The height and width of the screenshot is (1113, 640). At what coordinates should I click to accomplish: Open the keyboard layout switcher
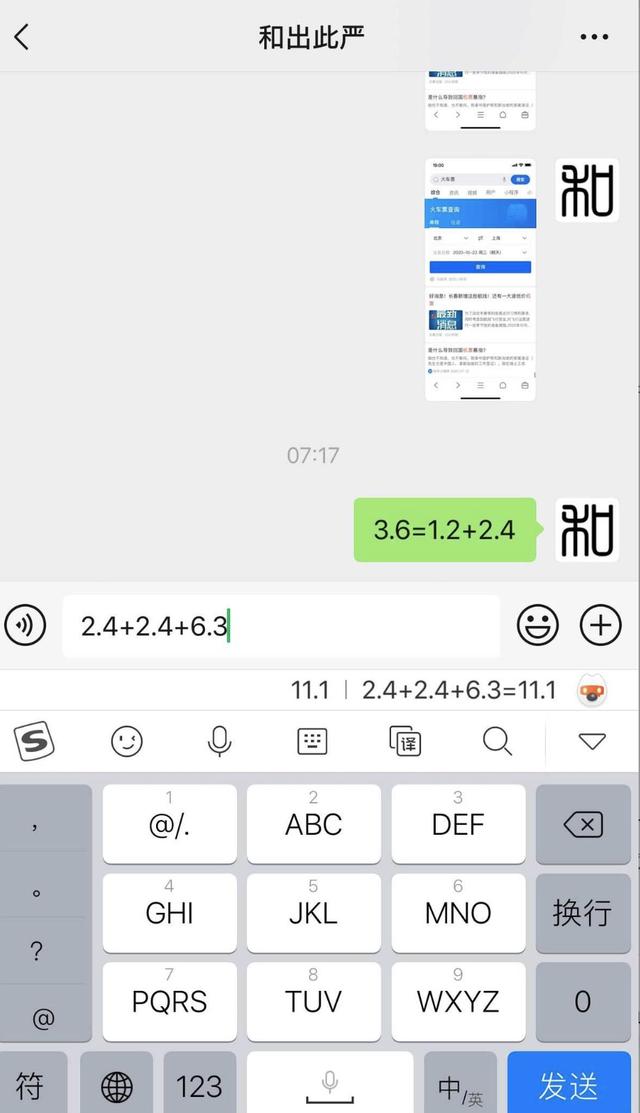pos(311,742)
